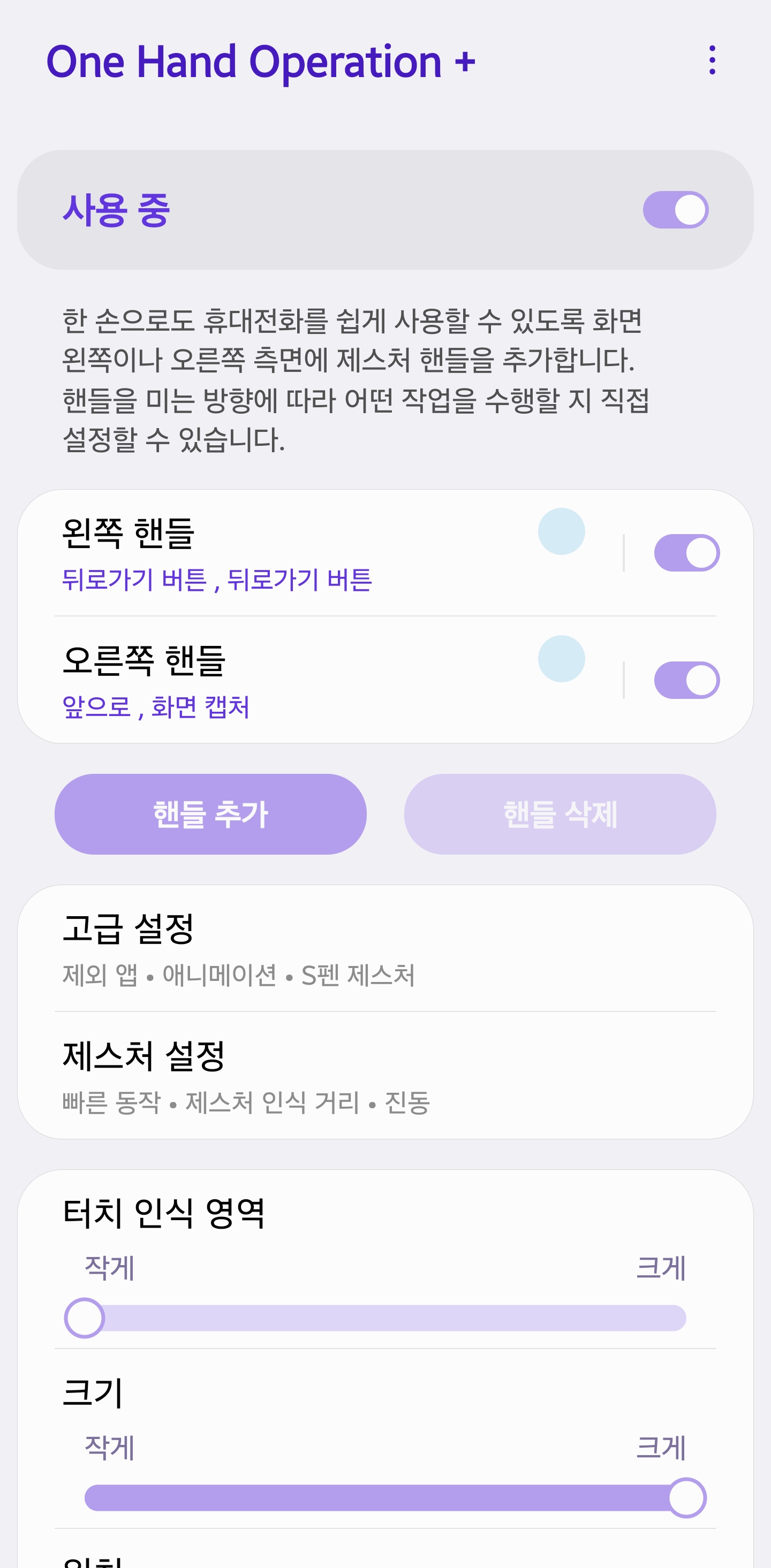The width and height of the screenshot is (771, 1568).
Task: Tap the left handle color circle
Action: [561, 531]
